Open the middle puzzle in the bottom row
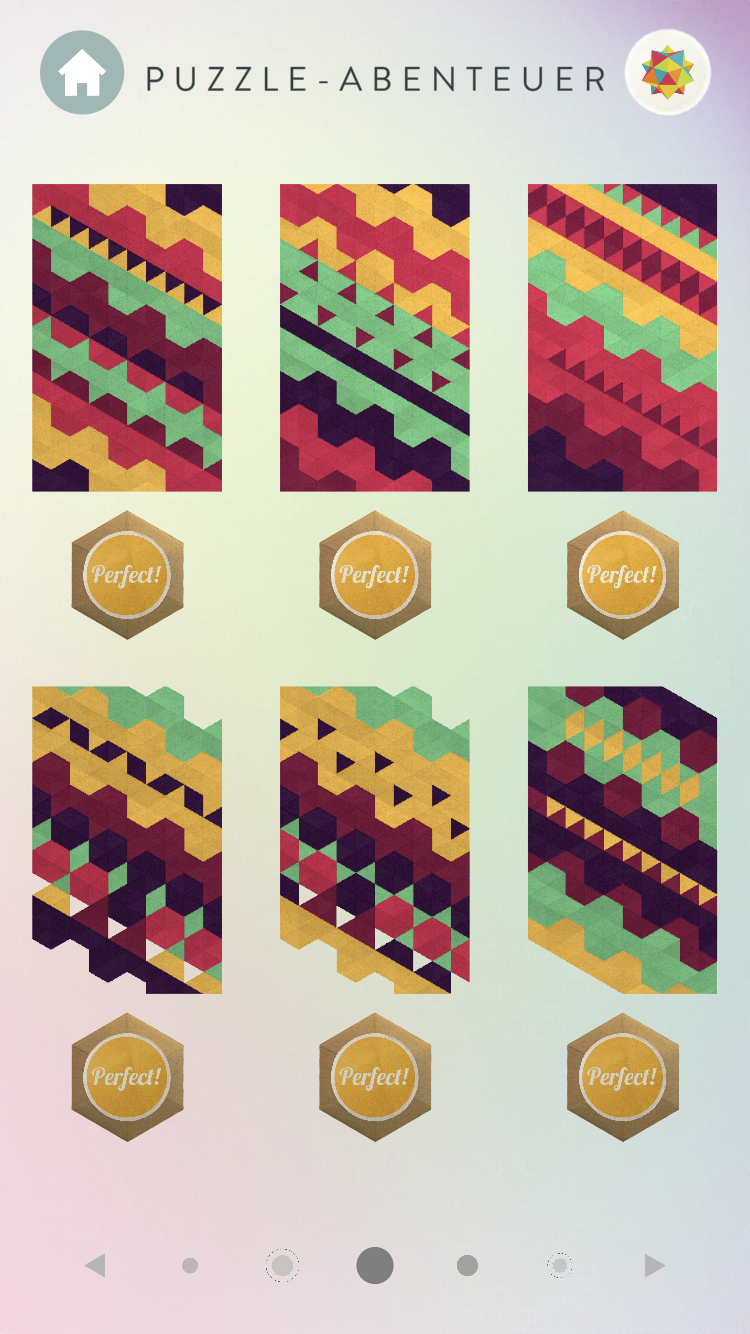The height and width of the screenshot is (1334, 750). pyautogui.click(x=375, y=839)
